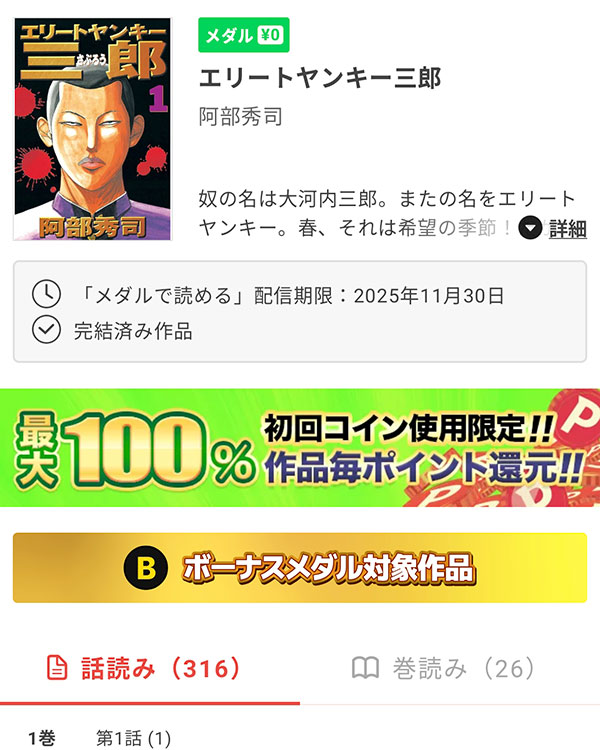Screen dimensions: 600x750
Task: Switch to 巻読み (26) tab
Action: coord(444,668)
